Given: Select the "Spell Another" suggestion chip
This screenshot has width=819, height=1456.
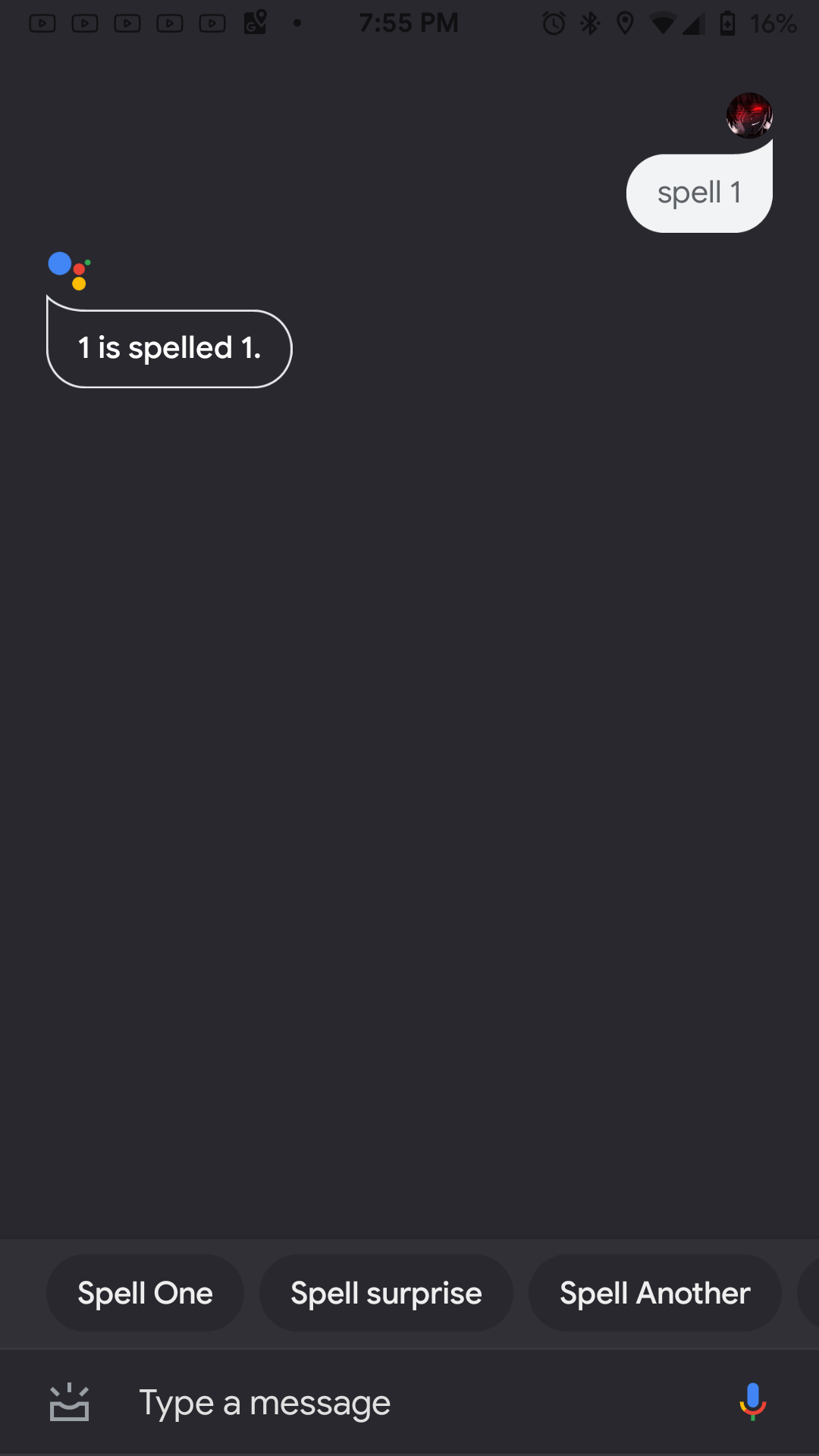Looking at the screenshot, I should click(x=654, y=1293).
